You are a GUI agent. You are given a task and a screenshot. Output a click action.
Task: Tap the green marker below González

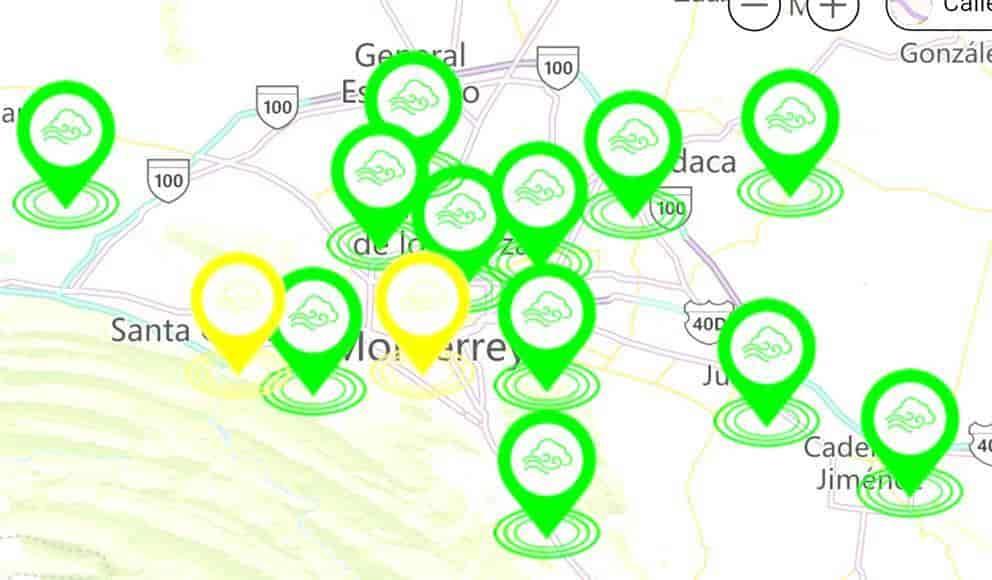point(790,119)
